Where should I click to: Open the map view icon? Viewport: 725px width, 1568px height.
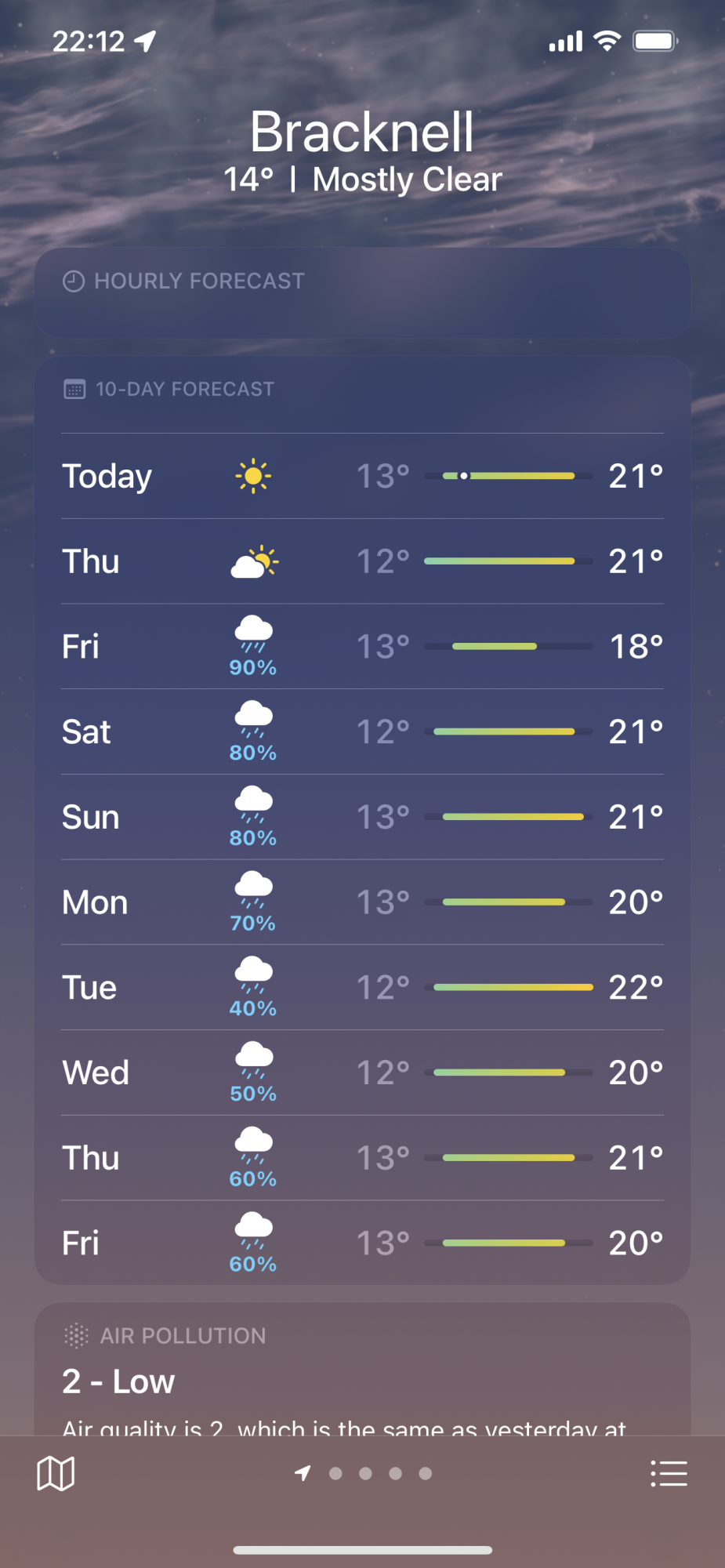[x=56, y=1474]
